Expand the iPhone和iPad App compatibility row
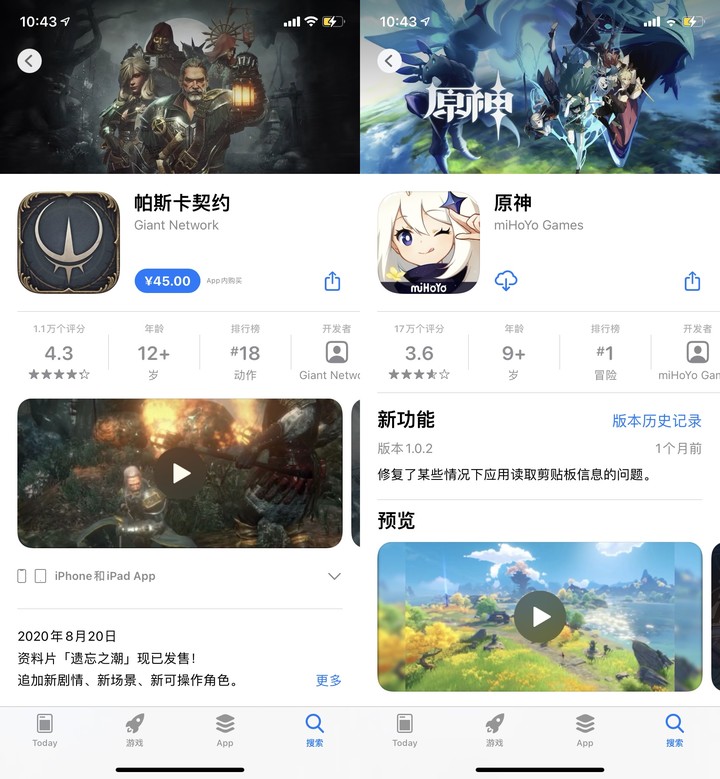Viewport: 720px width, 779px height. pos(334,576)
